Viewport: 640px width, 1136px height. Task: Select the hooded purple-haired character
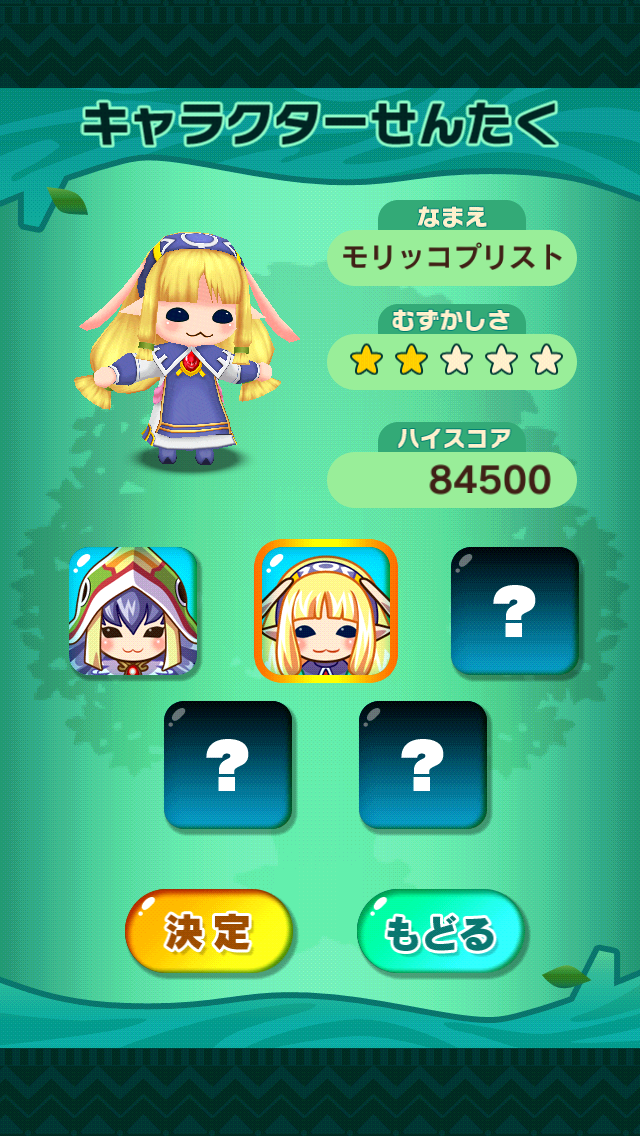coord(133,611)
